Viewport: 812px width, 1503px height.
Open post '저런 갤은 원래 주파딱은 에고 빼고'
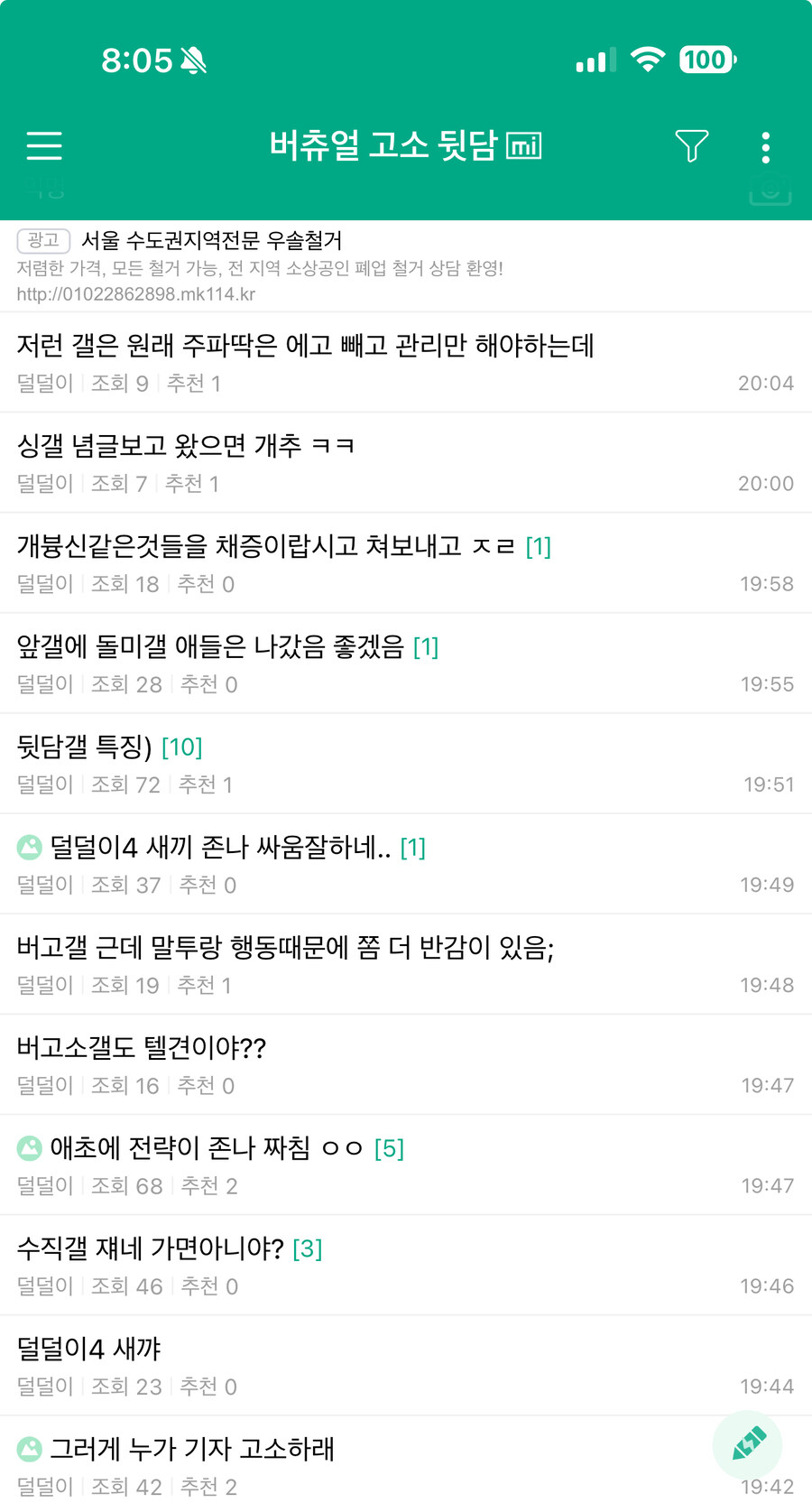coord(406,362)
